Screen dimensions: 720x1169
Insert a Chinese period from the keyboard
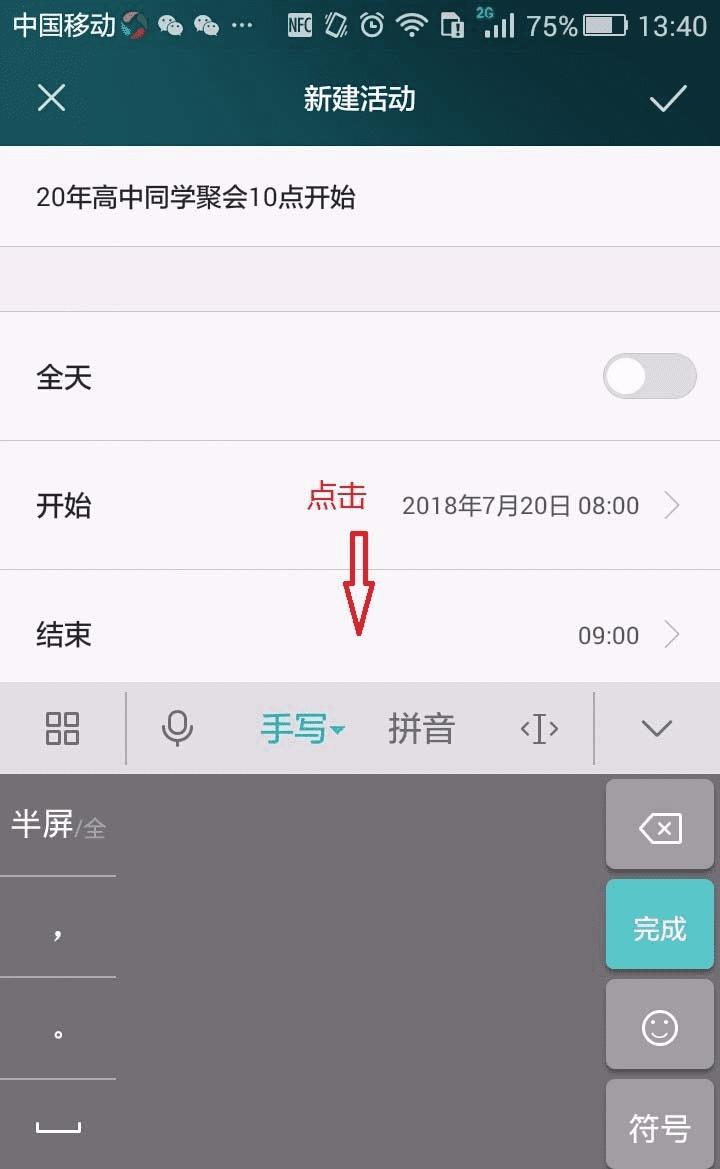coord(58,1030)
